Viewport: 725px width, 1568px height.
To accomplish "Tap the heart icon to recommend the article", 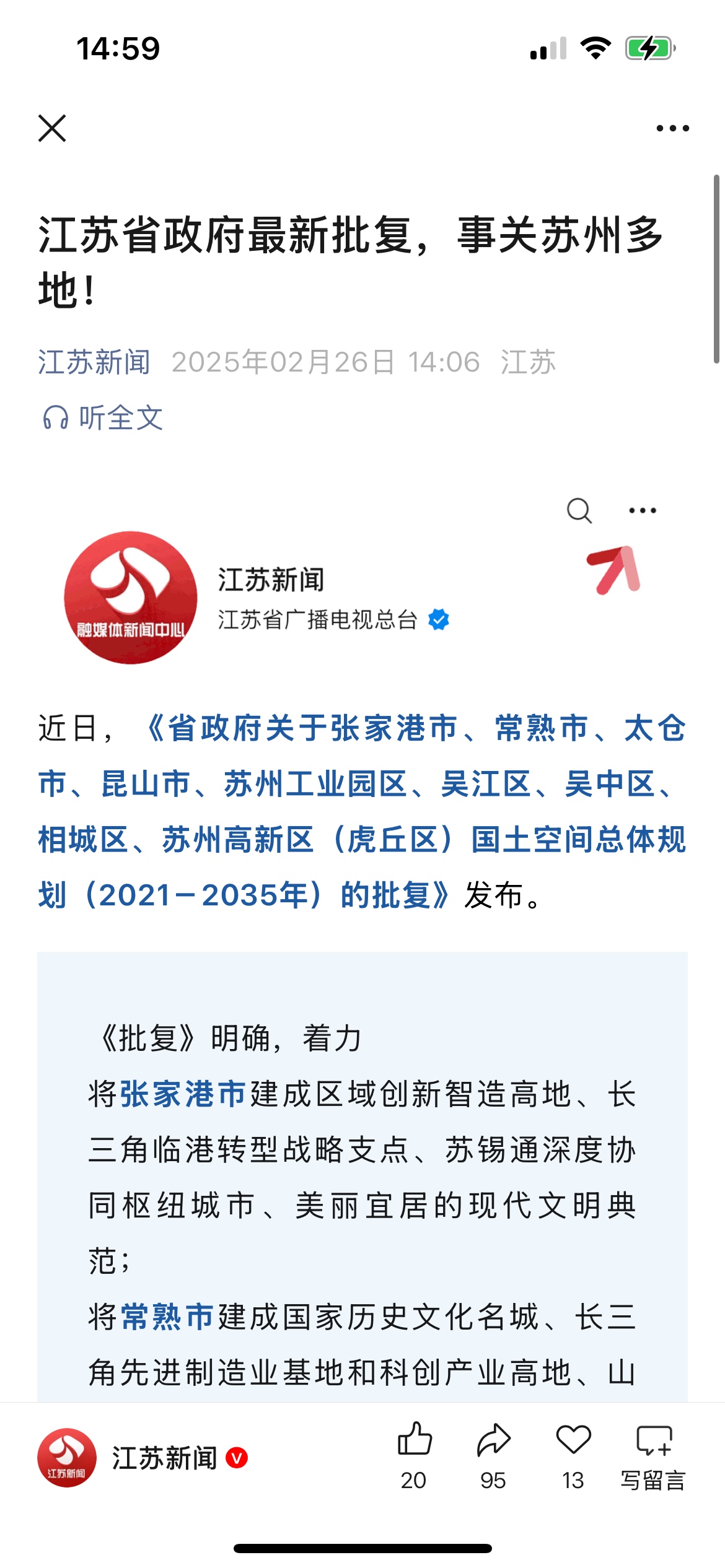I will 573,1457.
